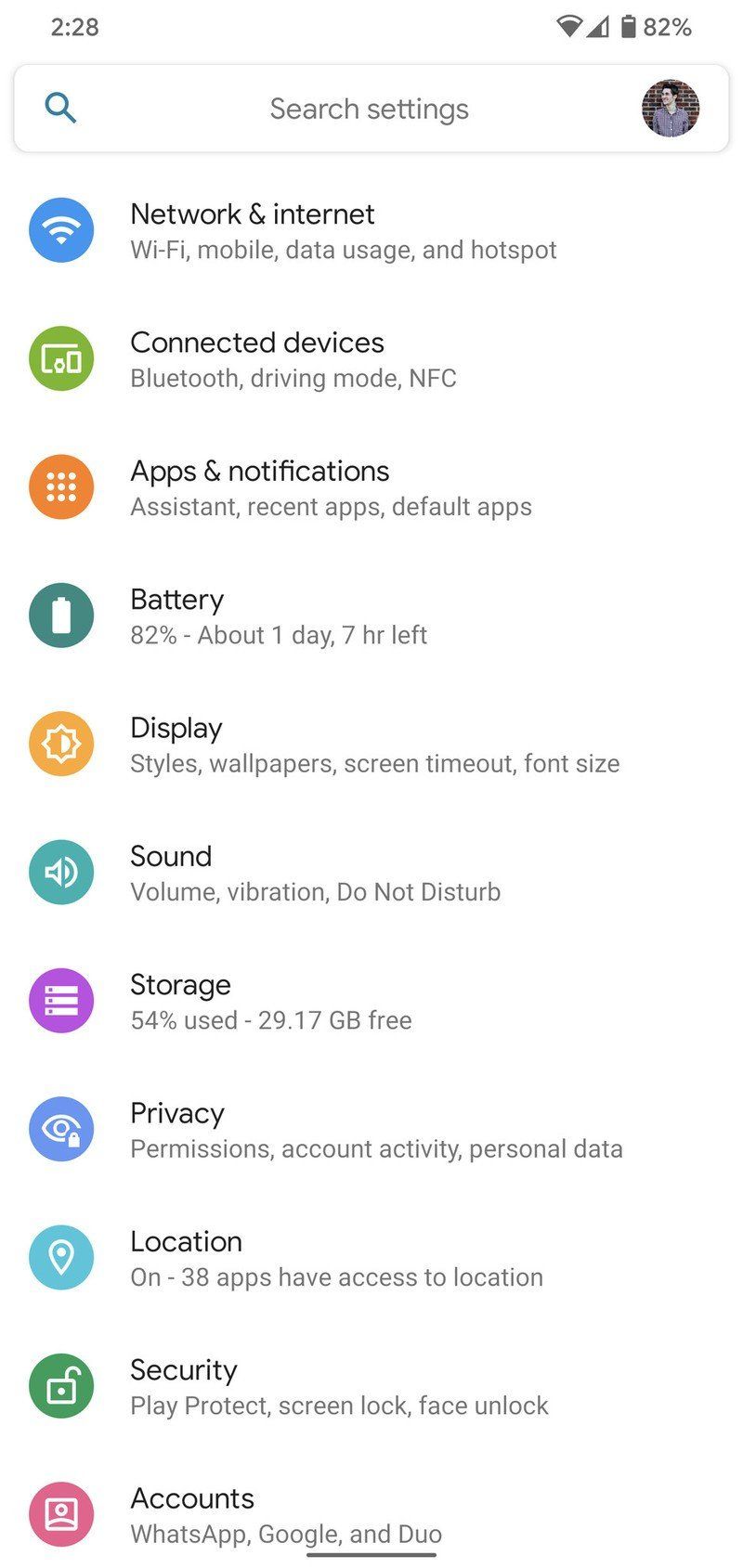Tap the Network & internet Wi-Fi icon
This screenshot has width=743, height=1568.
coord(61,229)
